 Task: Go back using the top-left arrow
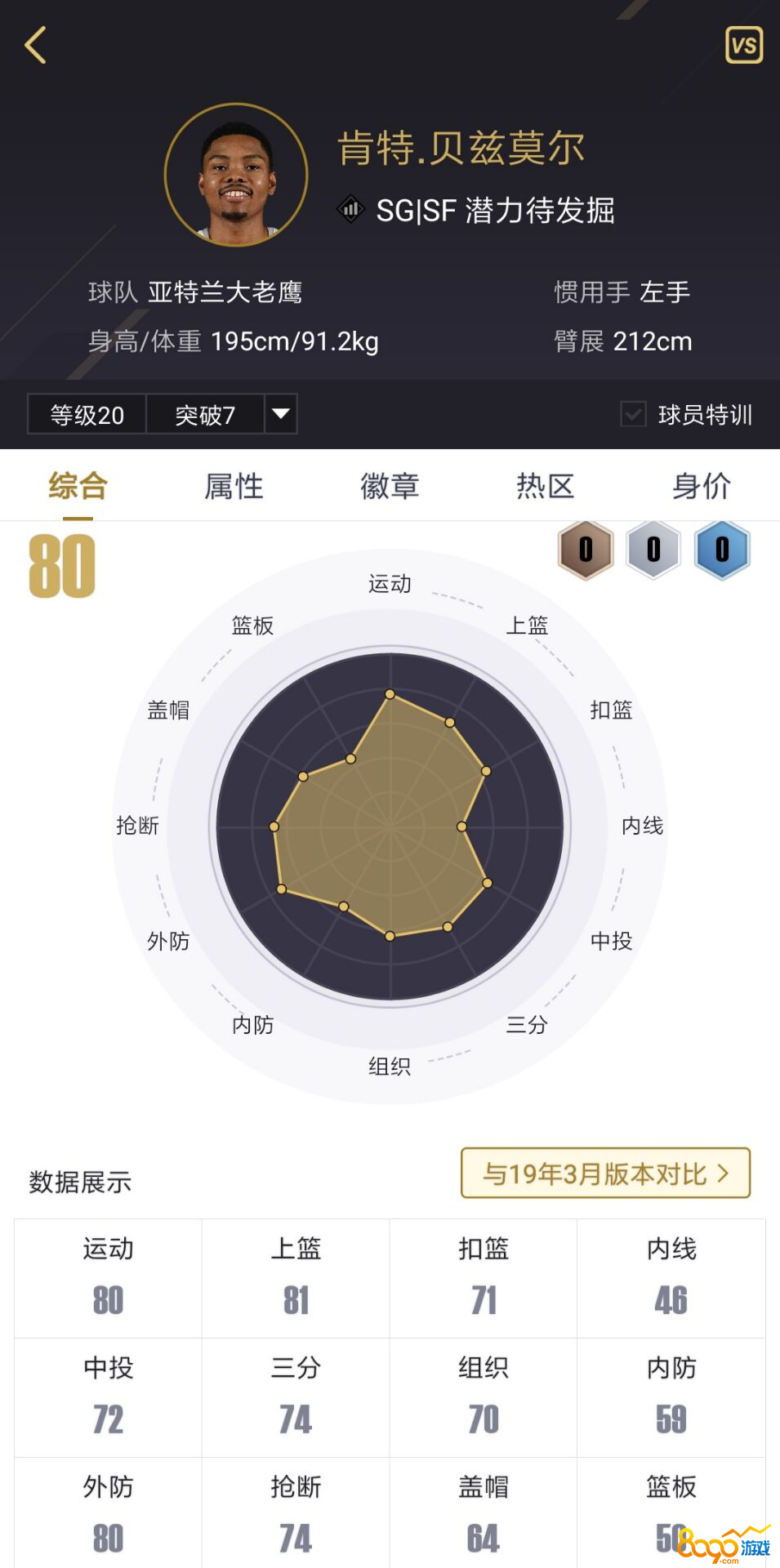[35, 45]
